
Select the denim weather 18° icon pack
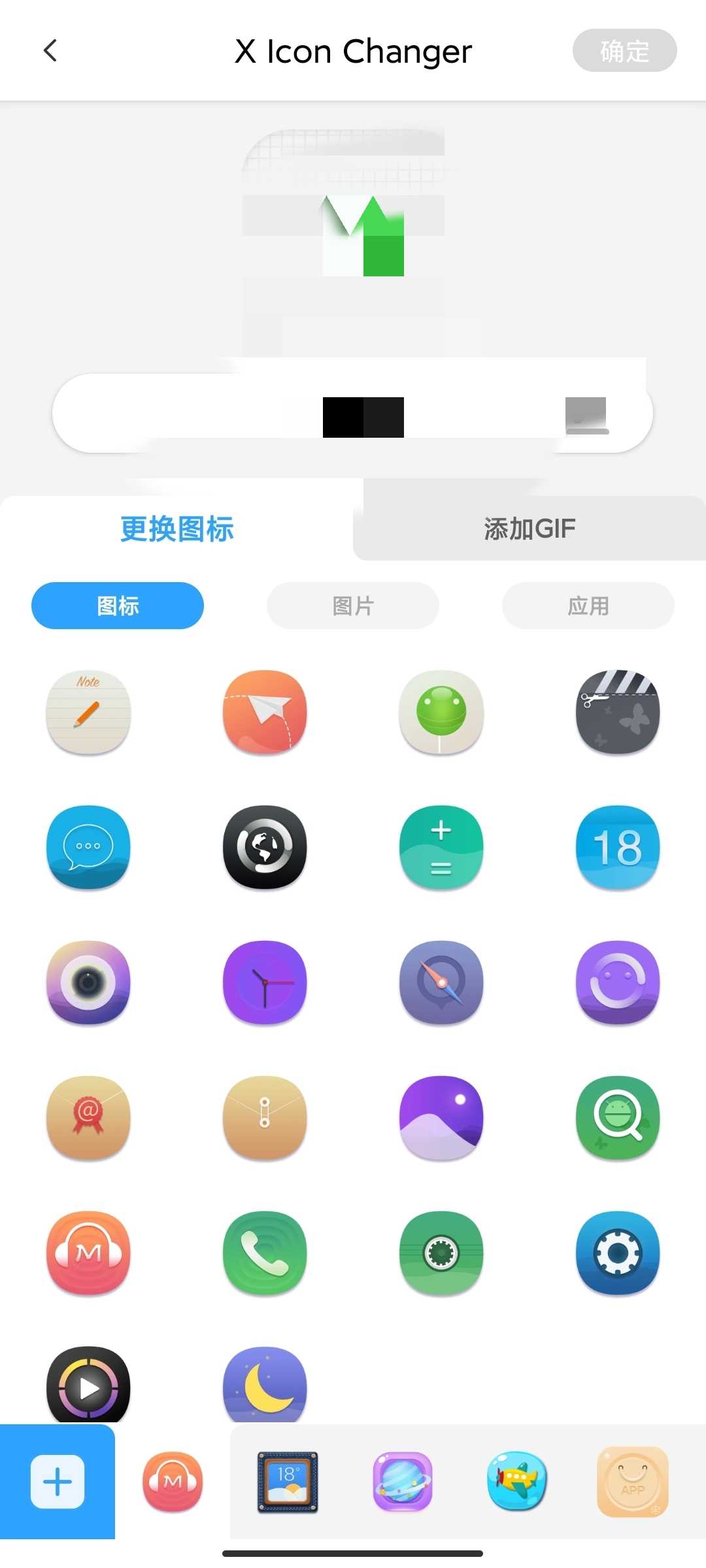[x=288, y=1482]
